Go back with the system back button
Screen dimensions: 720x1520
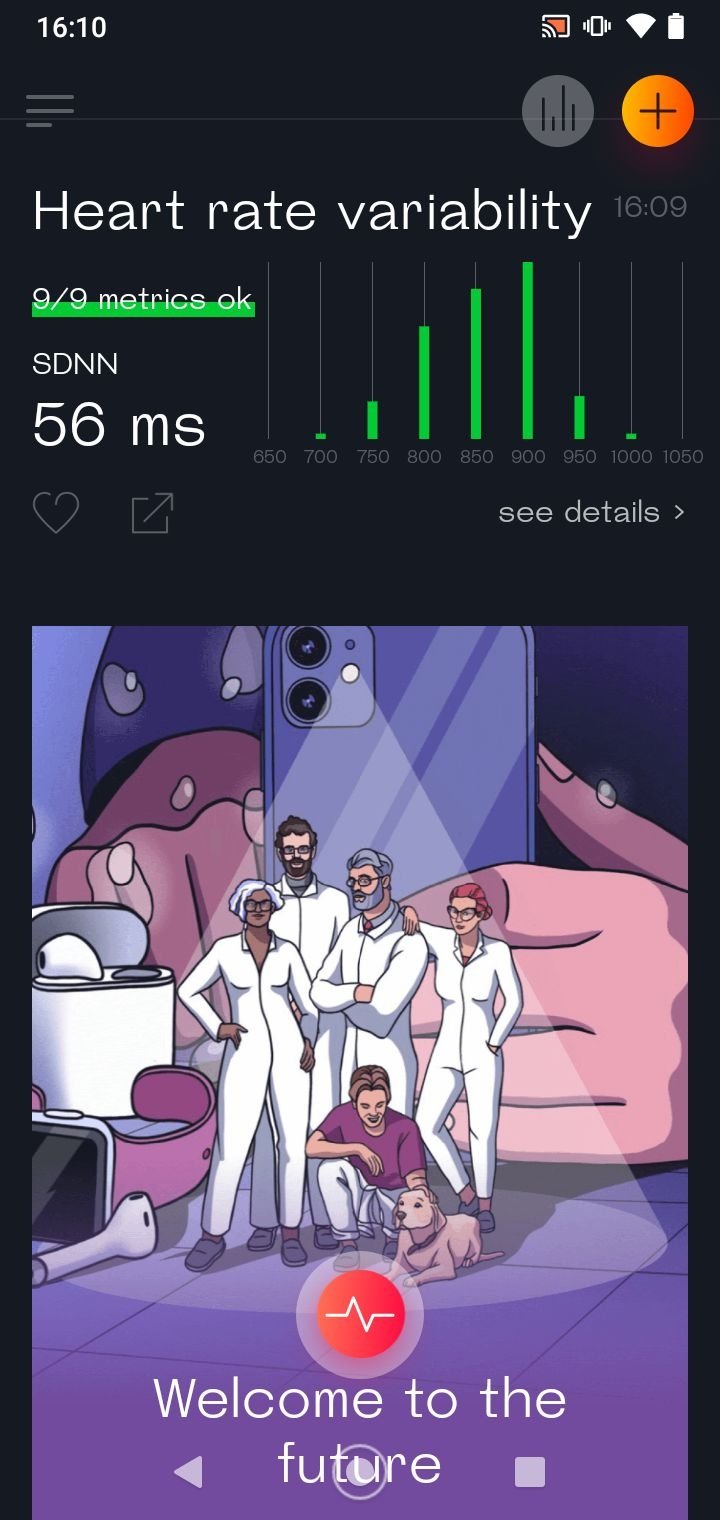point(188,1471)
